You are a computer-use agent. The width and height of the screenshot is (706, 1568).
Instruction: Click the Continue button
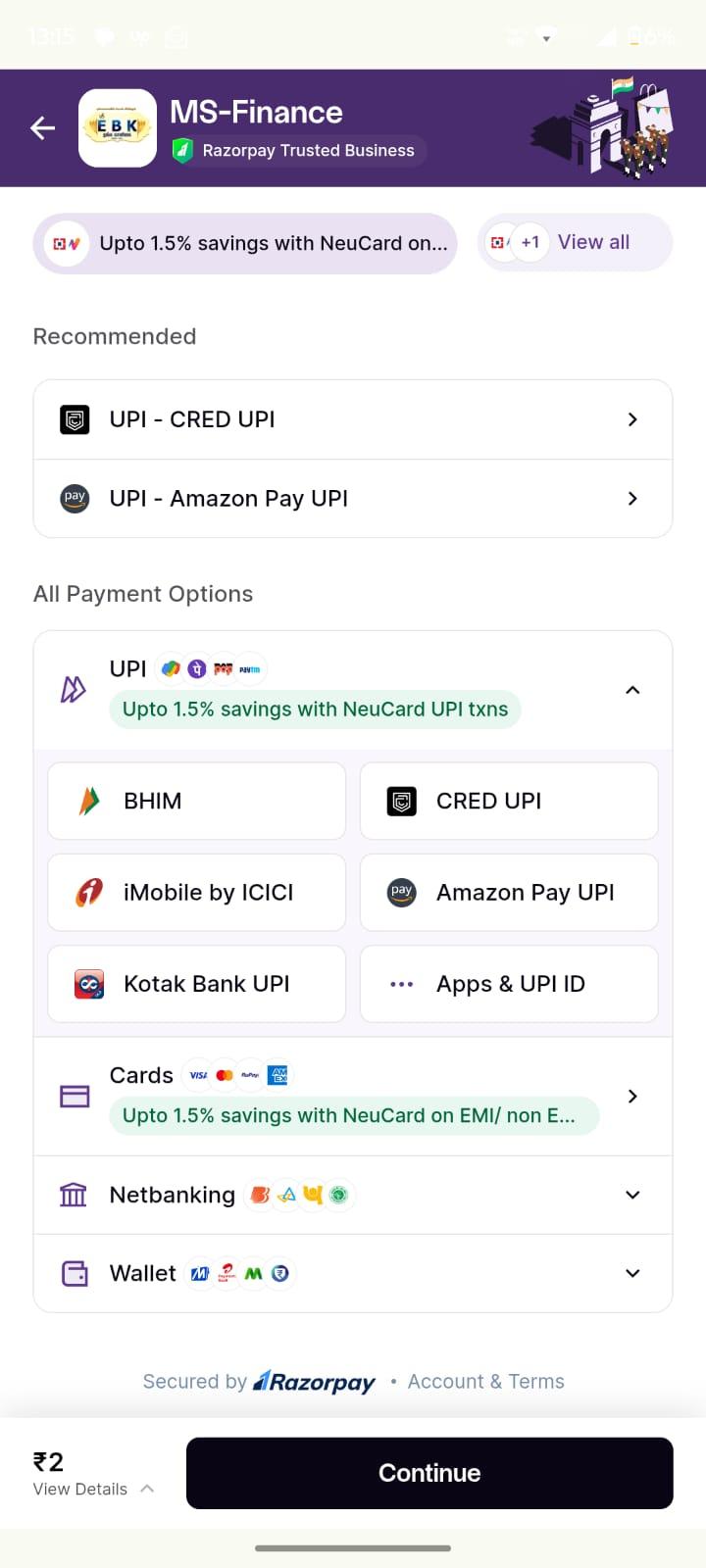429,1472
